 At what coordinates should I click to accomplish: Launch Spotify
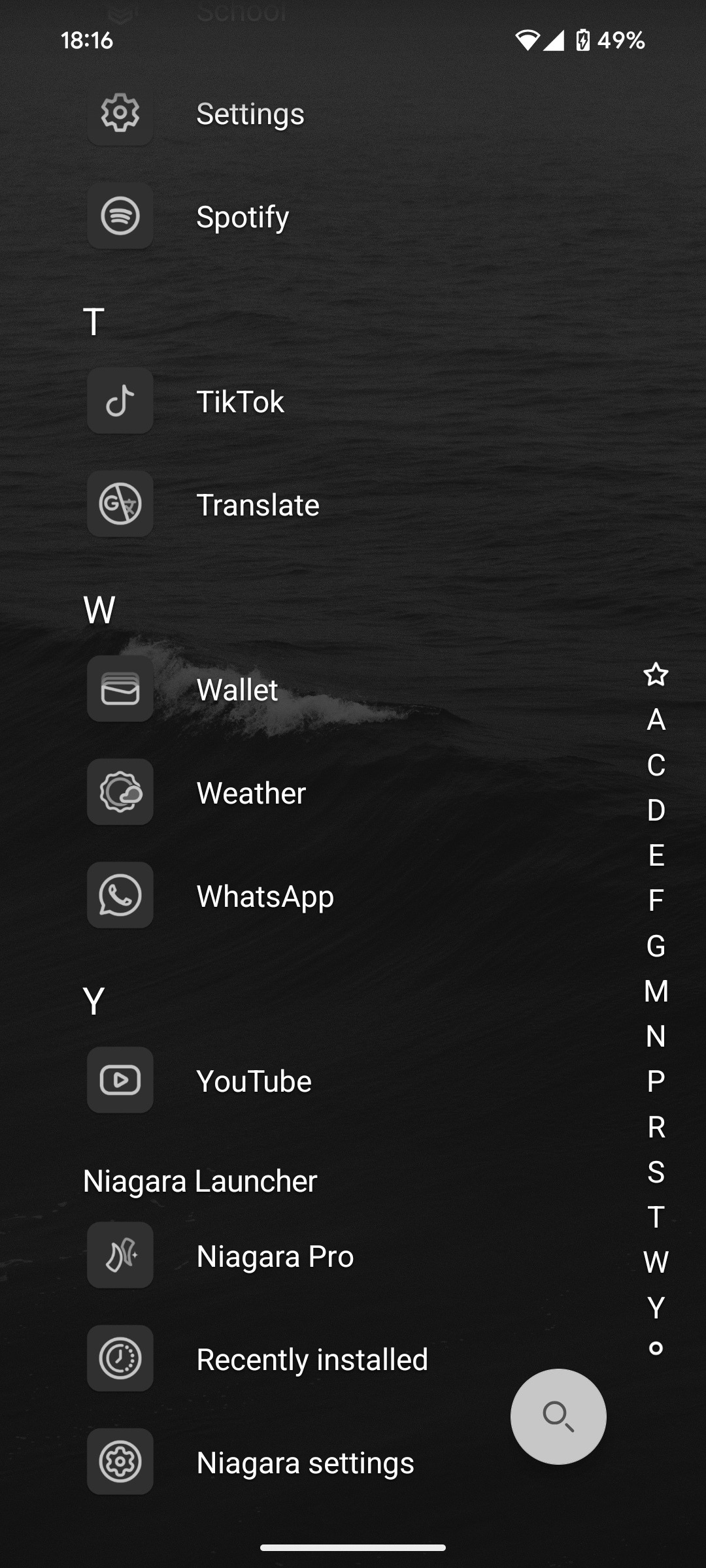click(243, 216)
